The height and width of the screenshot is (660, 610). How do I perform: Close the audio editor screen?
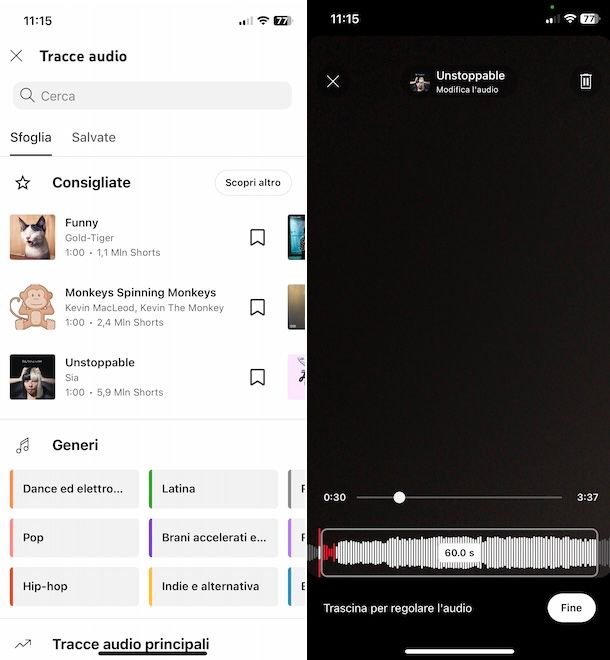tap(333, 81)
